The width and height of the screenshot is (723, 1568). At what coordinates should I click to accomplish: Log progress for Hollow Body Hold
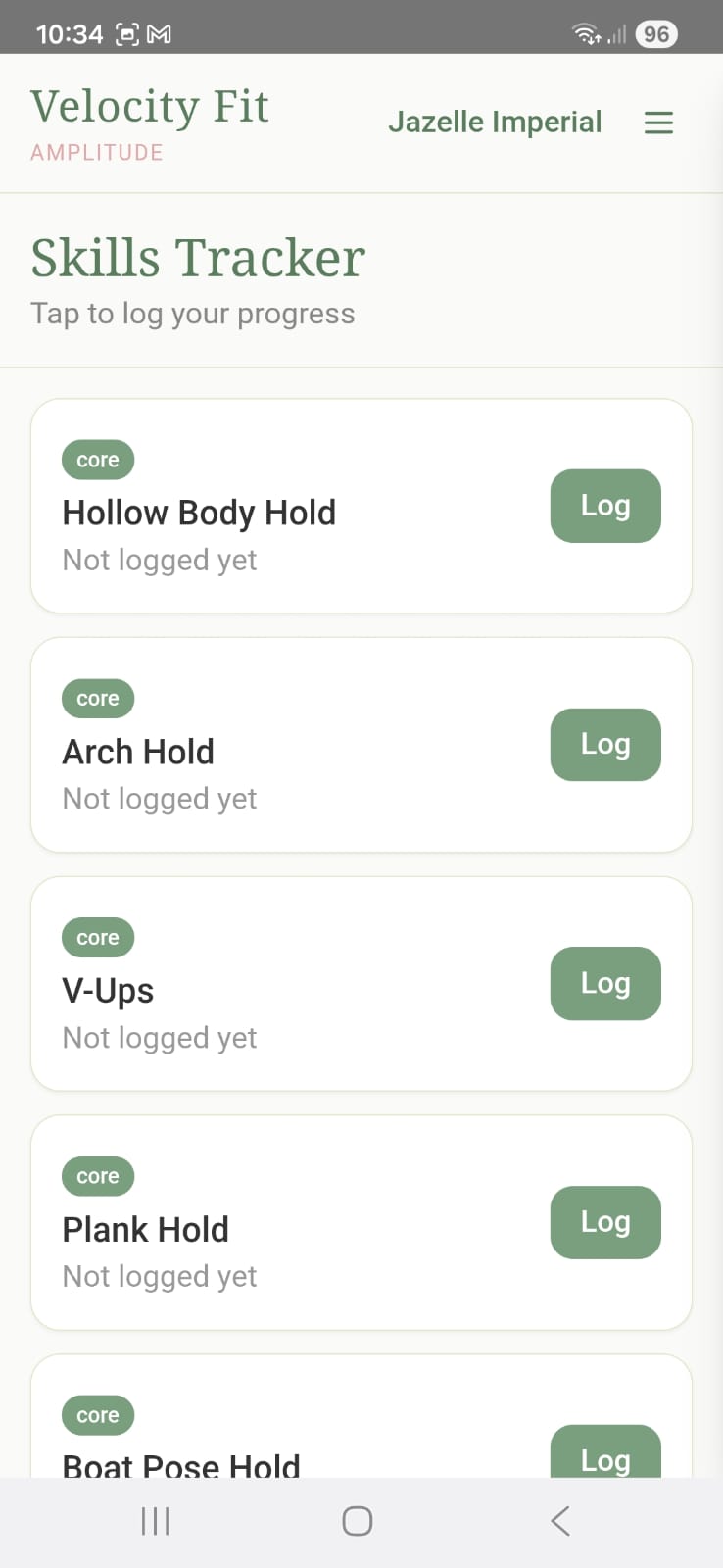pos(605,506)
